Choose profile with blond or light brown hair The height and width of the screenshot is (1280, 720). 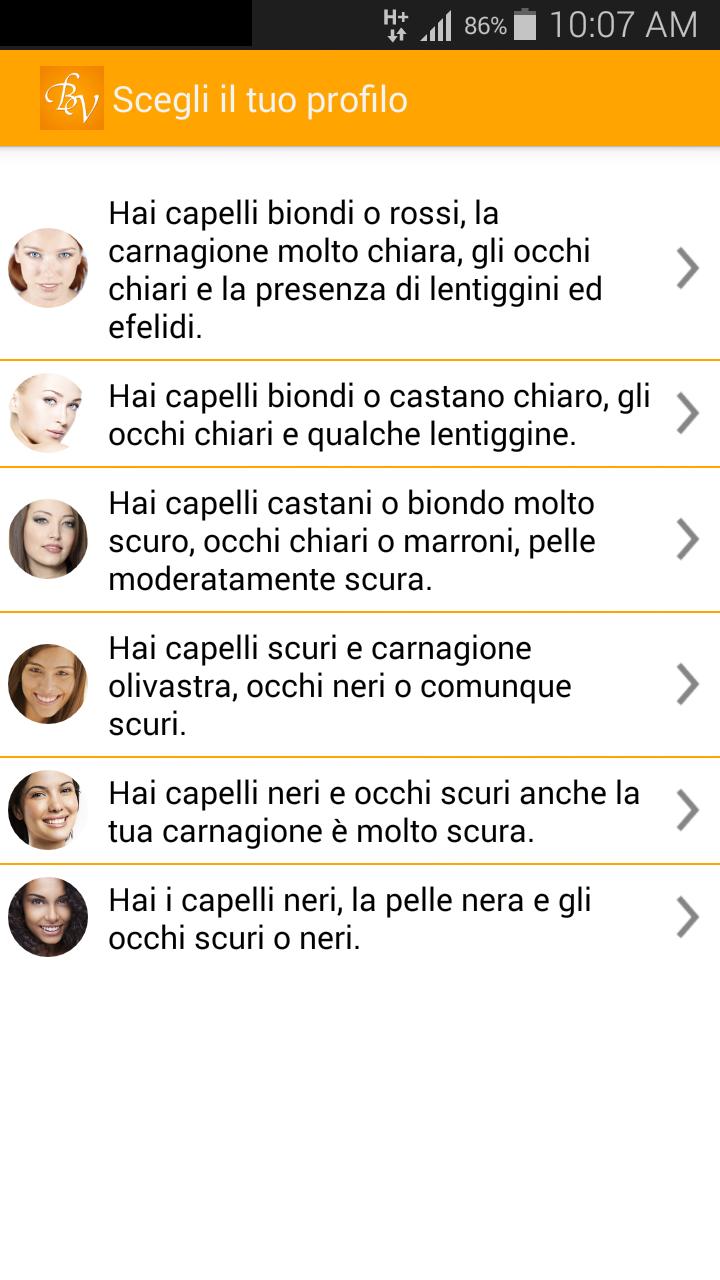(x=360, y=414)
